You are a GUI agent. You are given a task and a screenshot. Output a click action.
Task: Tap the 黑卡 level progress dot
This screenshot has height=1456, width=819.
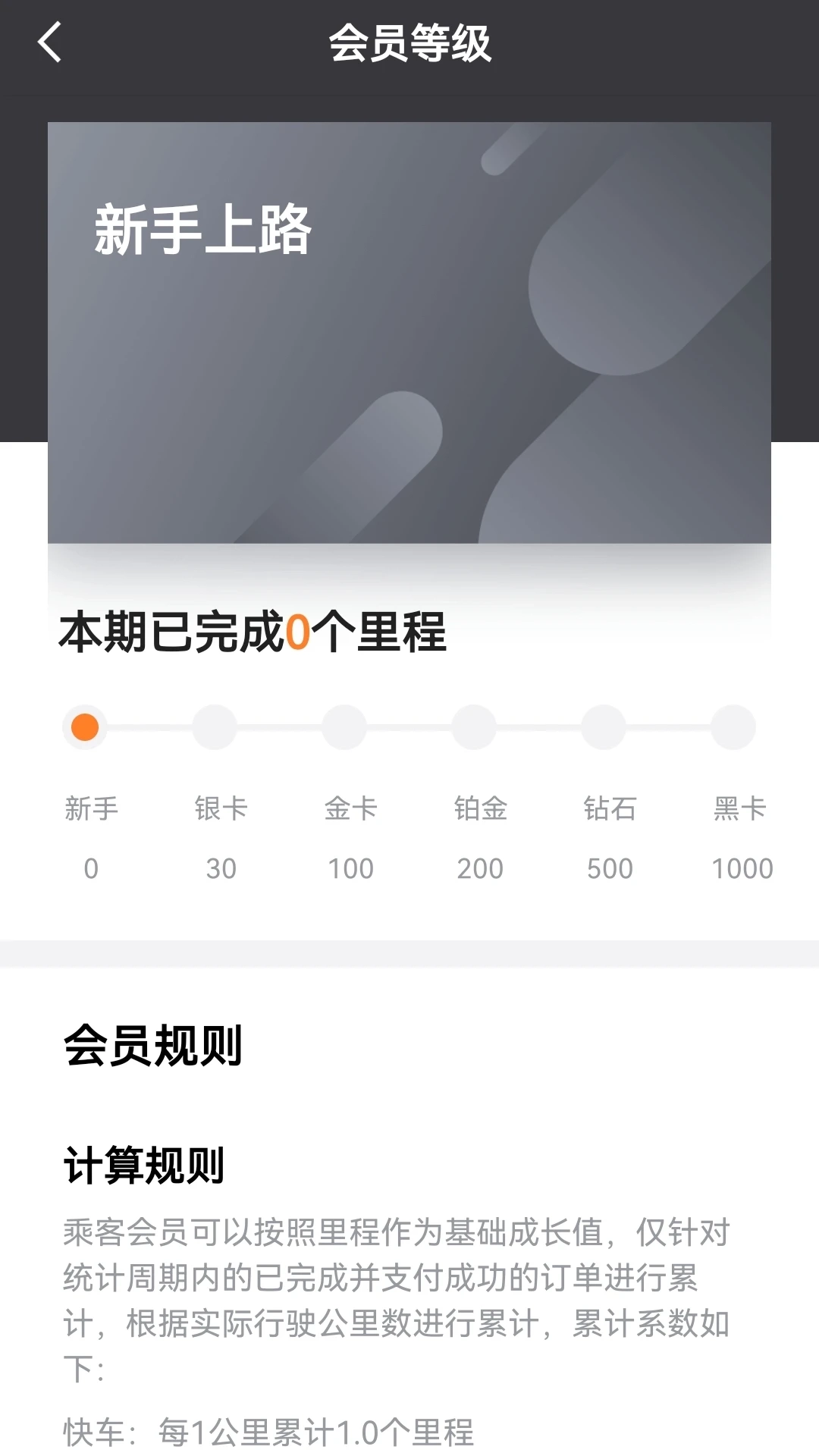click(x=734, y=726)
